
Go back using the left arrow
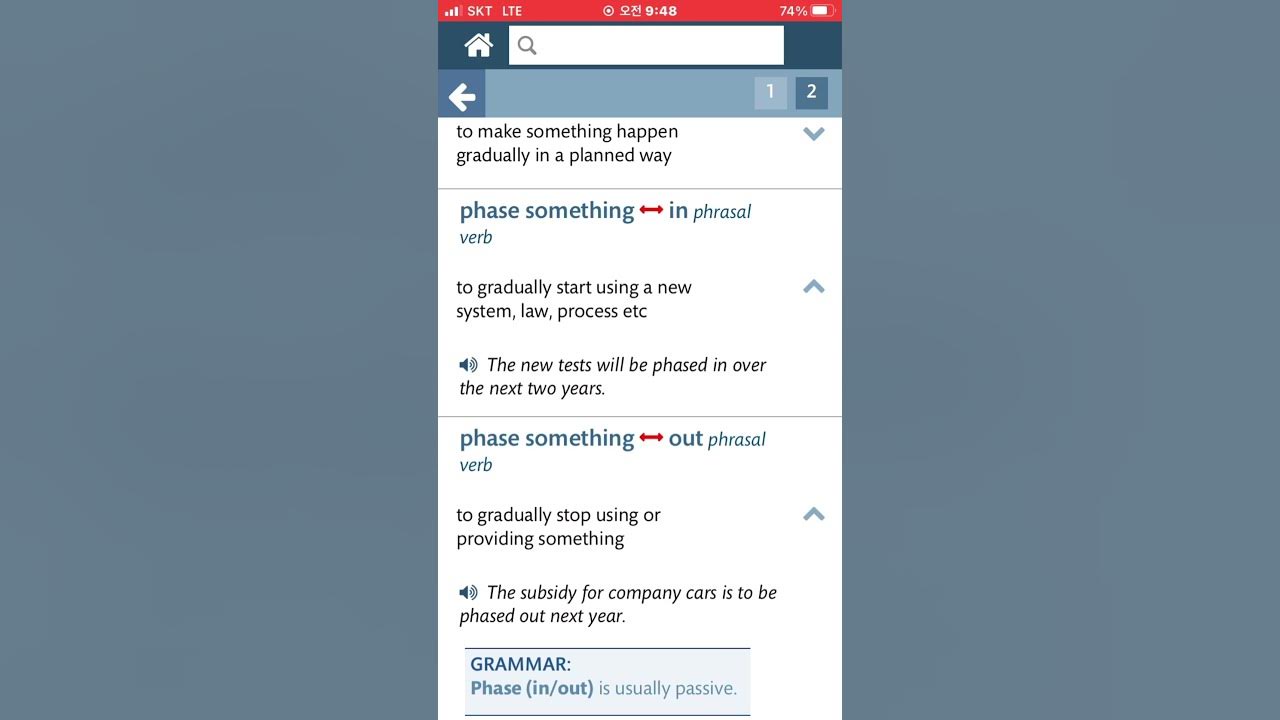(x=462, y=96)
